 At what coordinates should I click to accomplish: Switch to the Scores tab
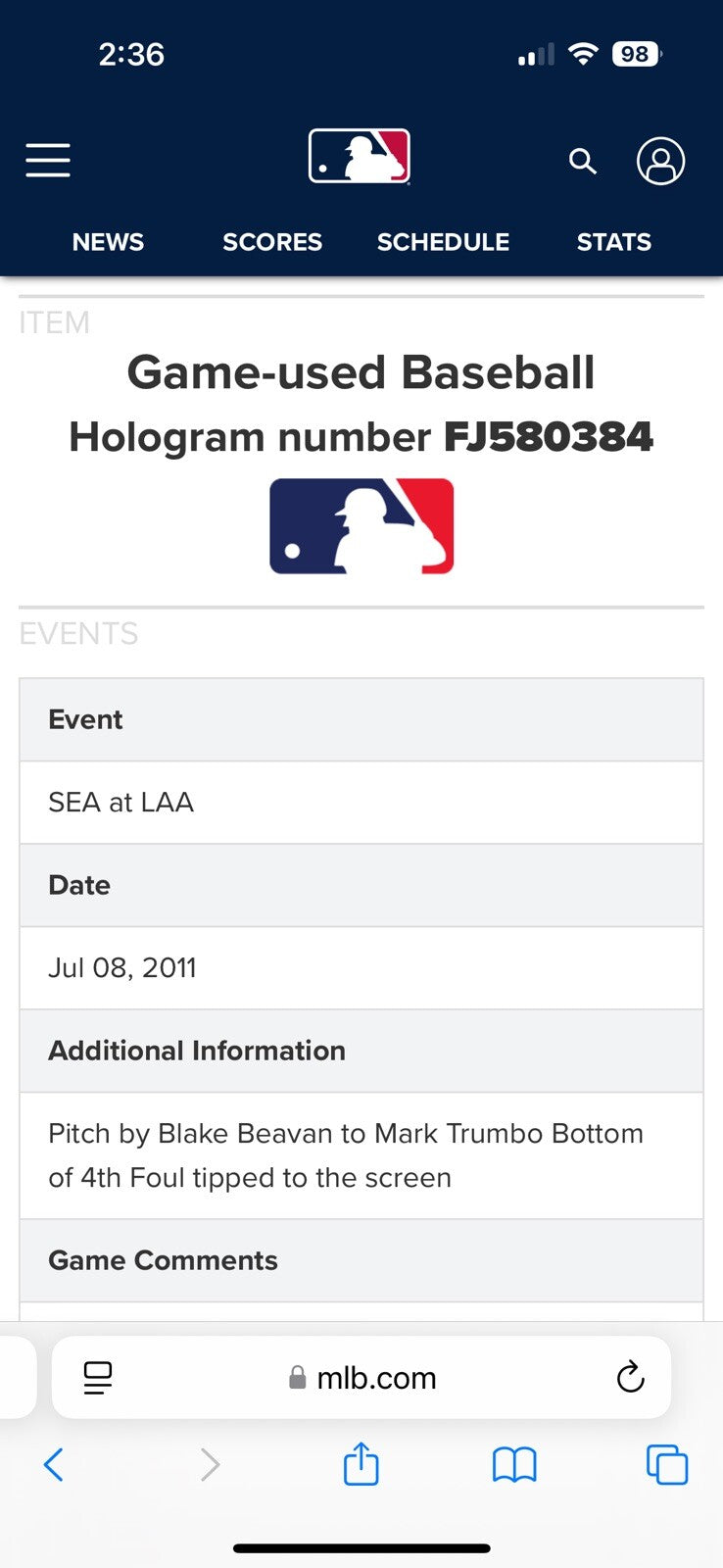pos(272,242)
